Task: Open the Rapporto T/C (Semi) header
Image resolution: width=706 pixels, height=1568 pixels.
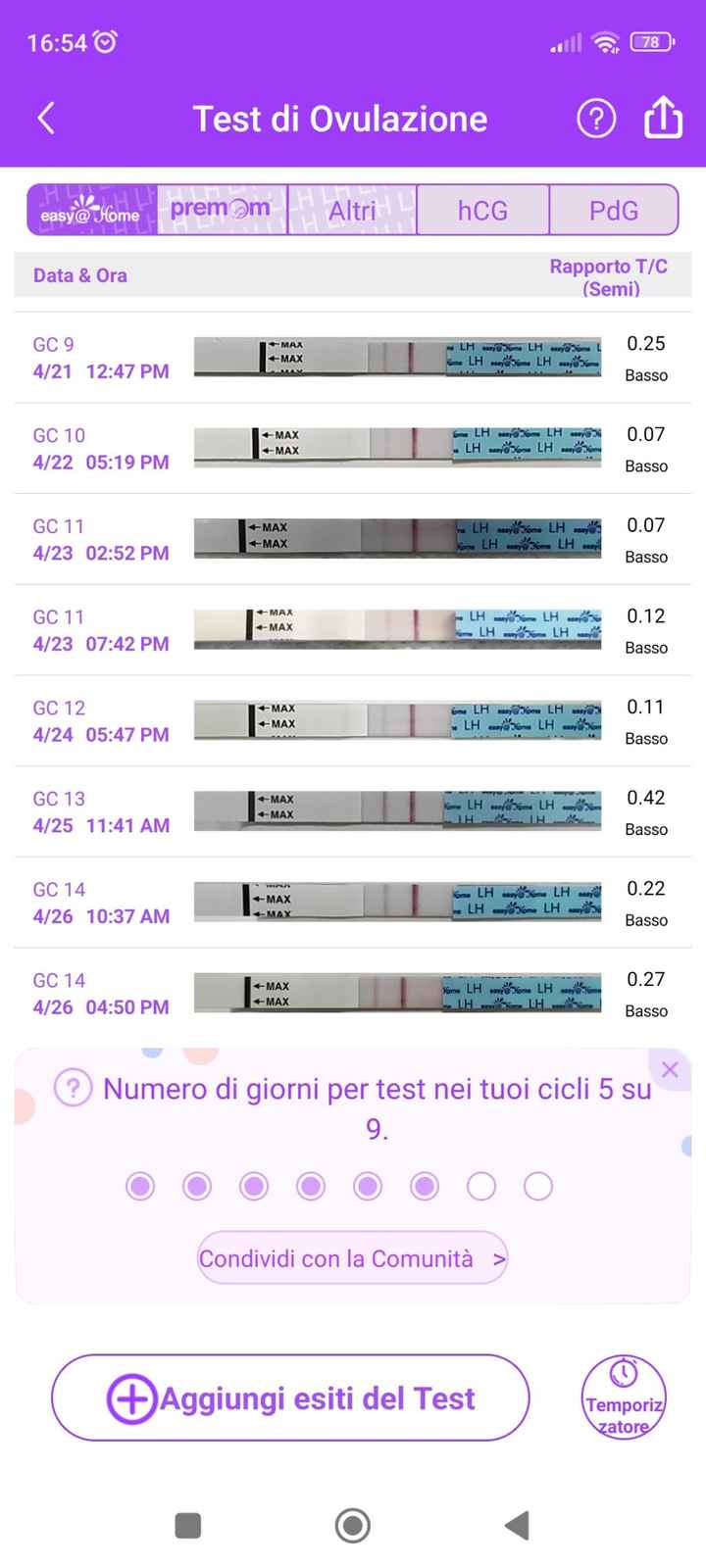Action: click(x=609, y=277)
